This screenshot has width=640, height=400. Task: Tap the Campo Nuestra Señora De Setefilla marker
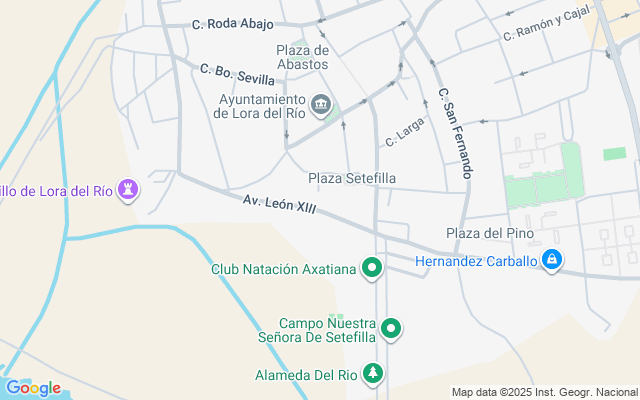(392, 329)
